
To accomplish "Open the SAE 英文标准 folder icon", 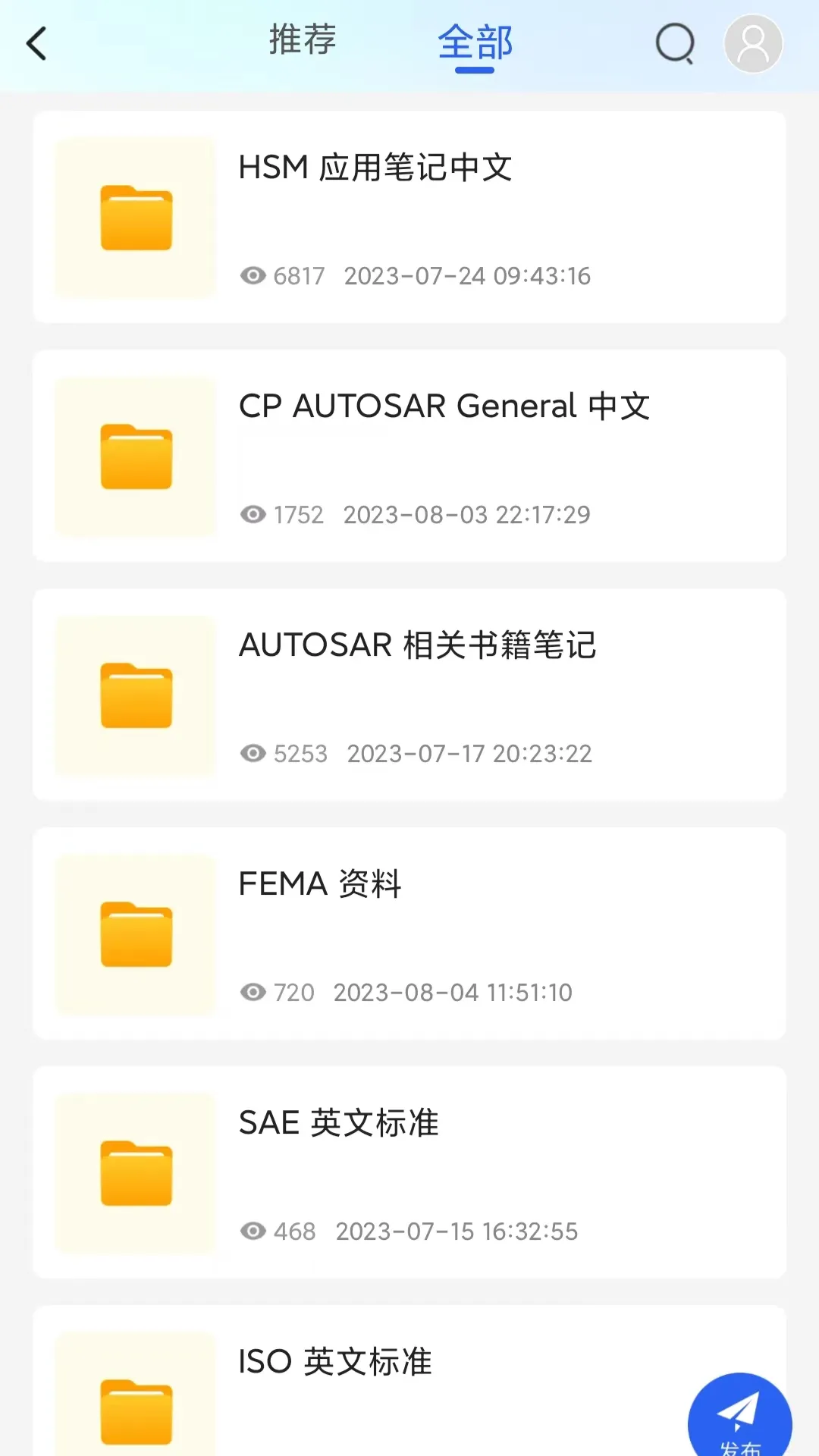I will pos(135,1173).
